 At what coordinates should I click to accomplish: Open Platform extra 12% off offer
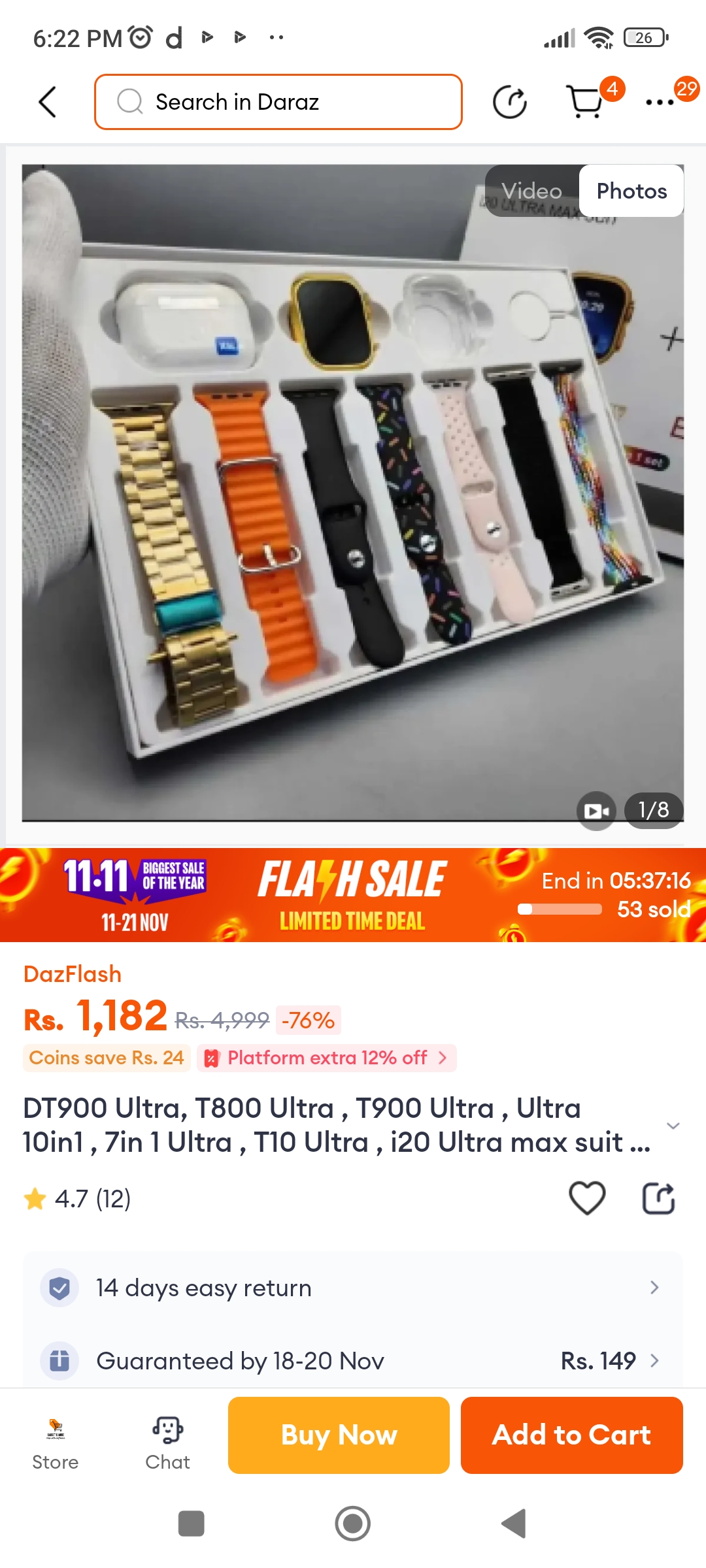pos(327,1058)
